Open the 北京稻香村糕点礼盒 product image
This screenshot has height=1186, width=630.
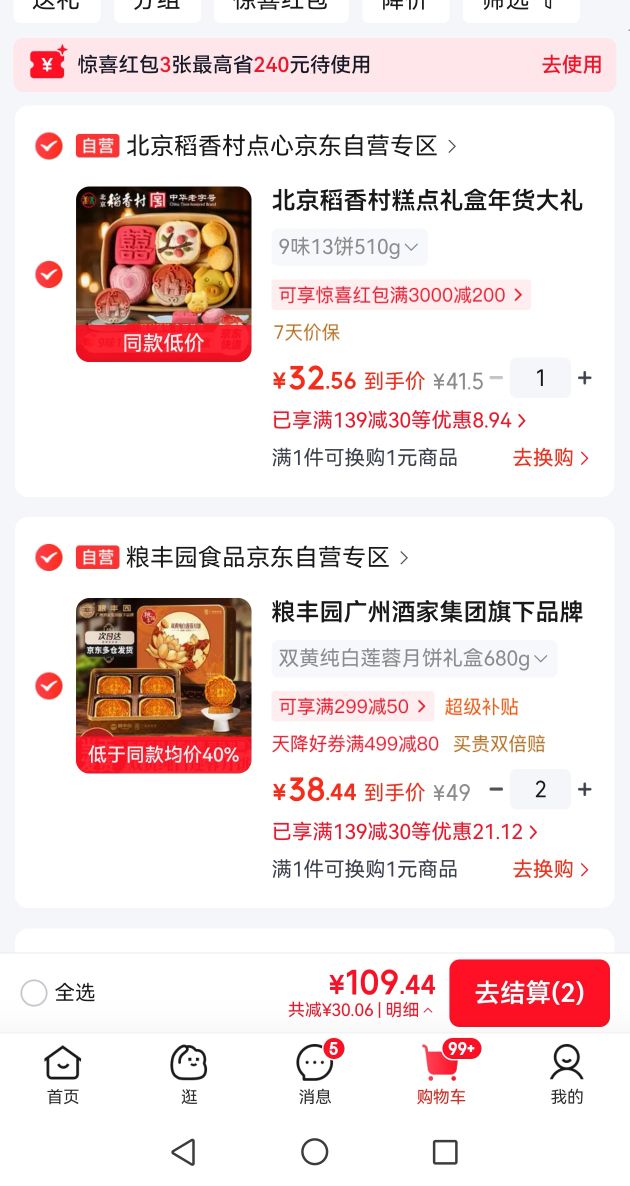[x=163, y=274]
